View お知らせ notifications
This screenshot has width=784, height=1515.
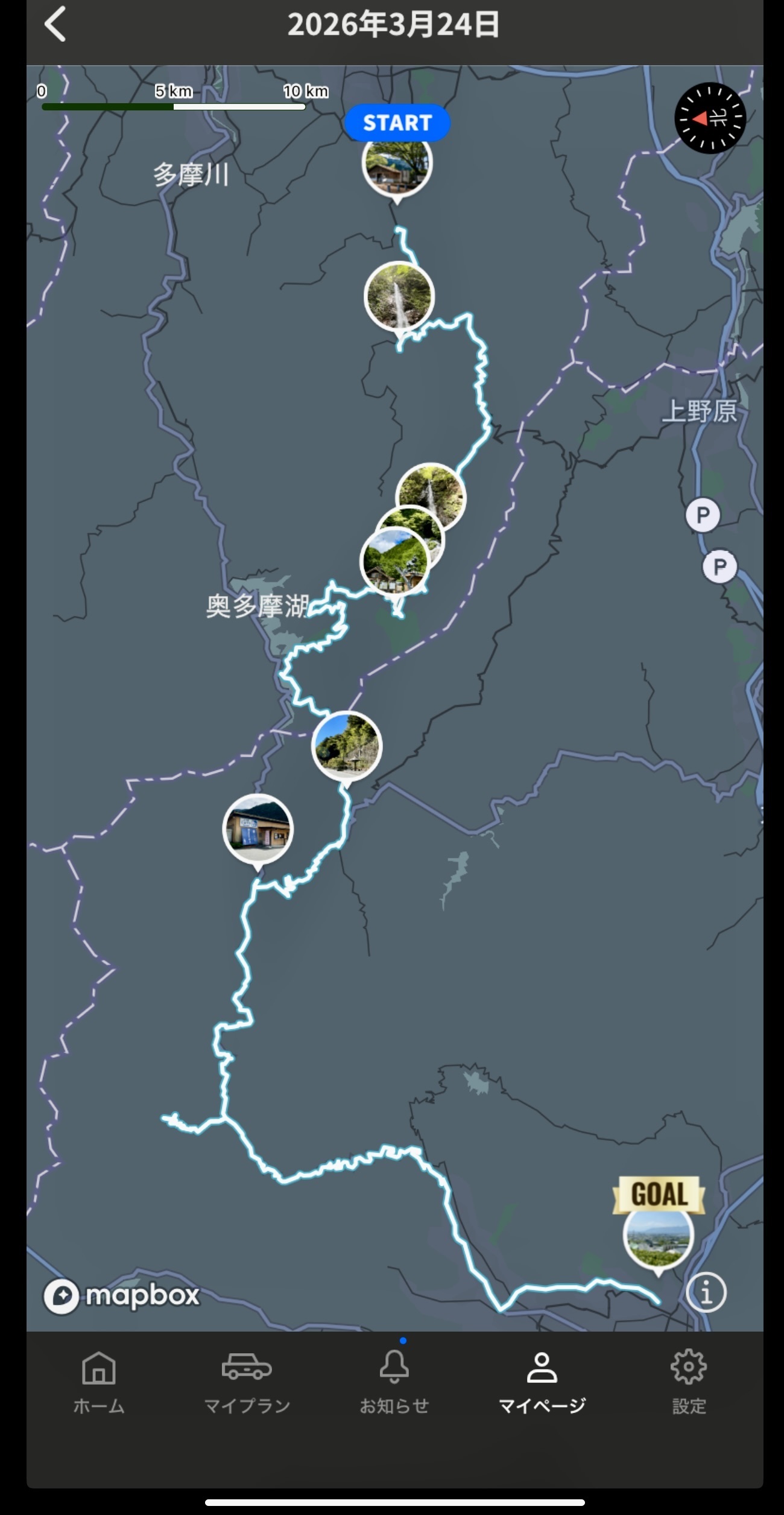pyautogui.click(x=394, y=1381)
